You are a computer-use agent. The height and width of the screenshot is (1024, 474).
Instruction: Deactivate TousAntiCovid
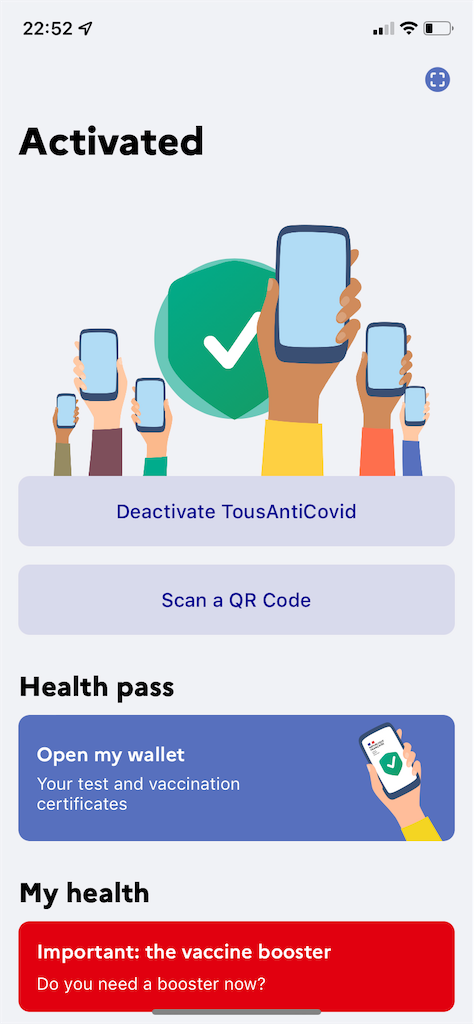point(236,511)
